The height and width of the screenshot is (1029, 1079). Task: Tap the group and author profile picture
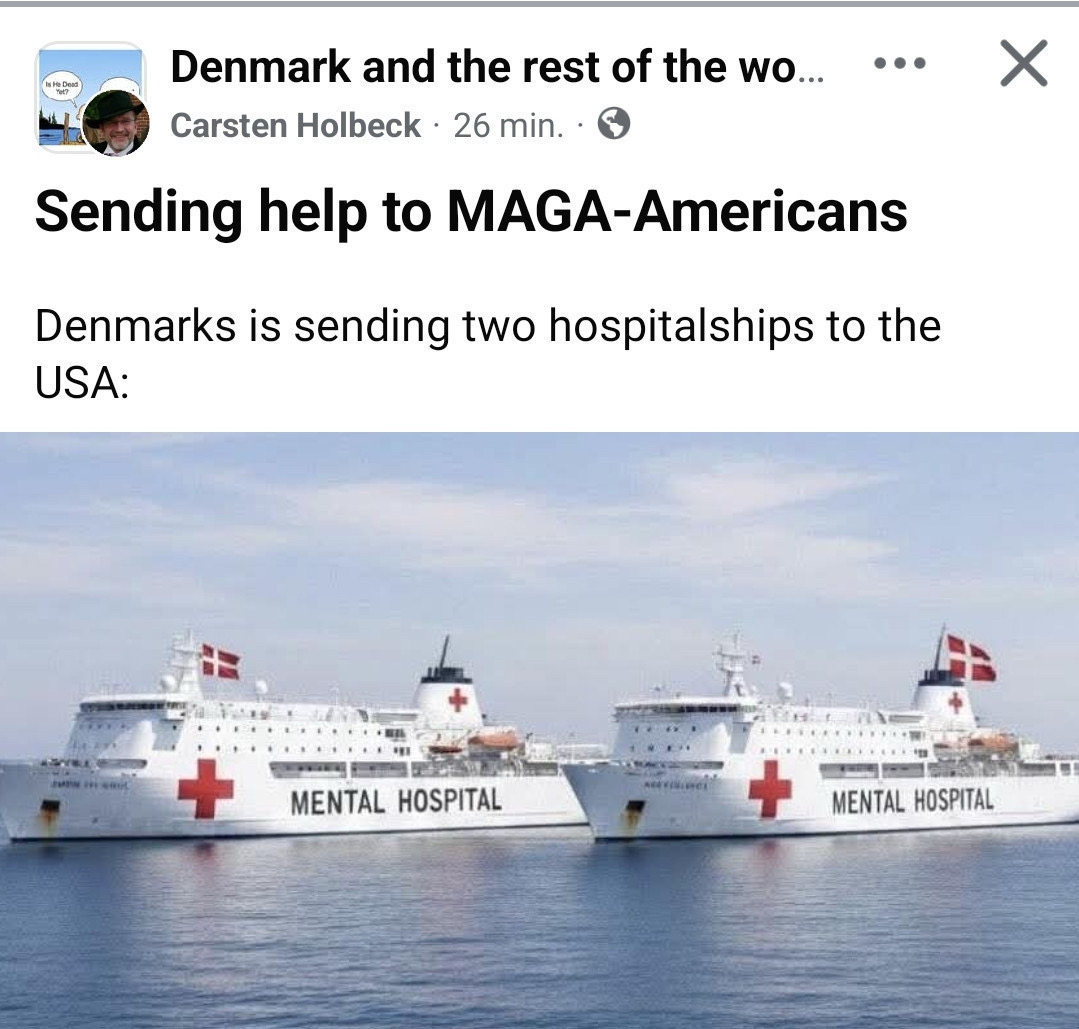tap(92, 99)
